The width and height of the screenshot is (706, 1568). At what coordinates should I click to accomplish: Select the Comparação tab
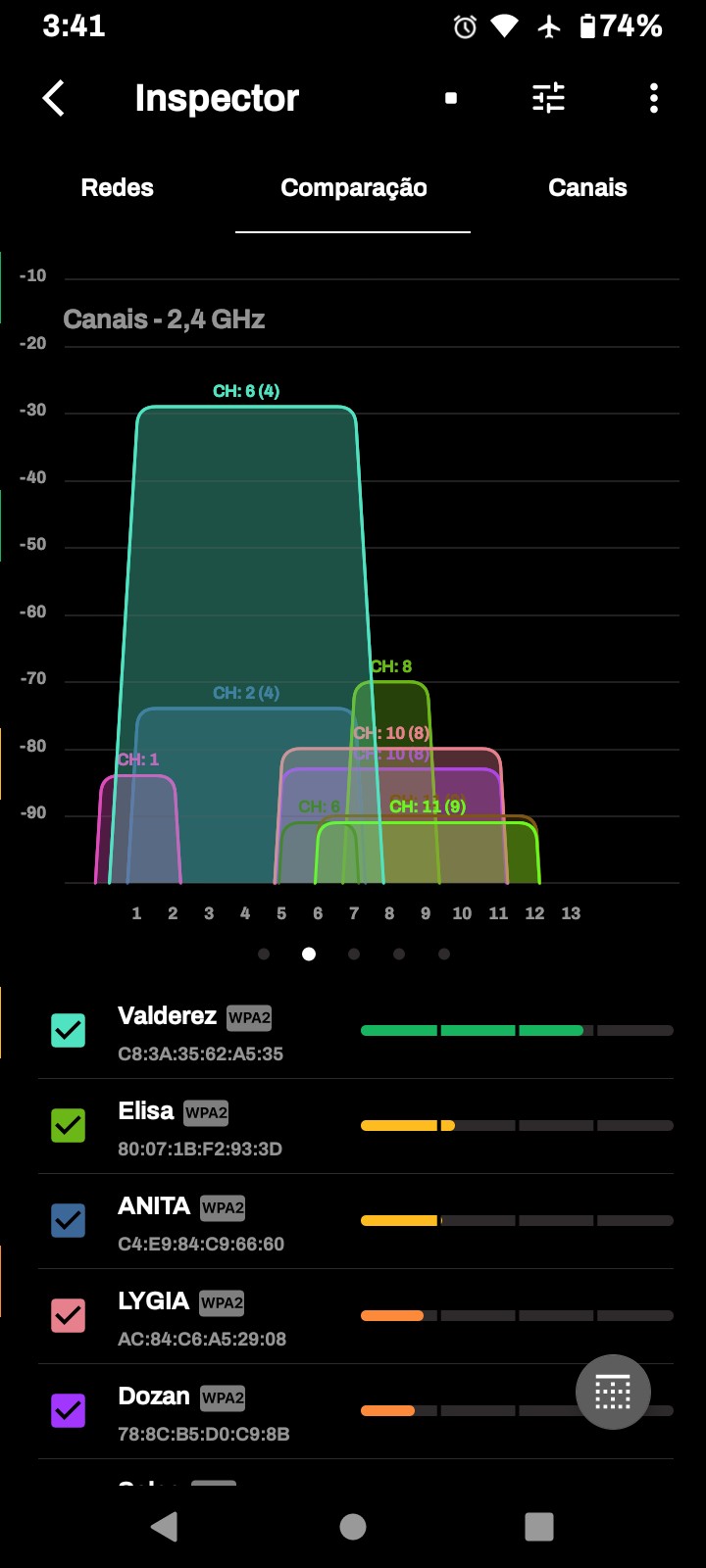tap(353, 188)
